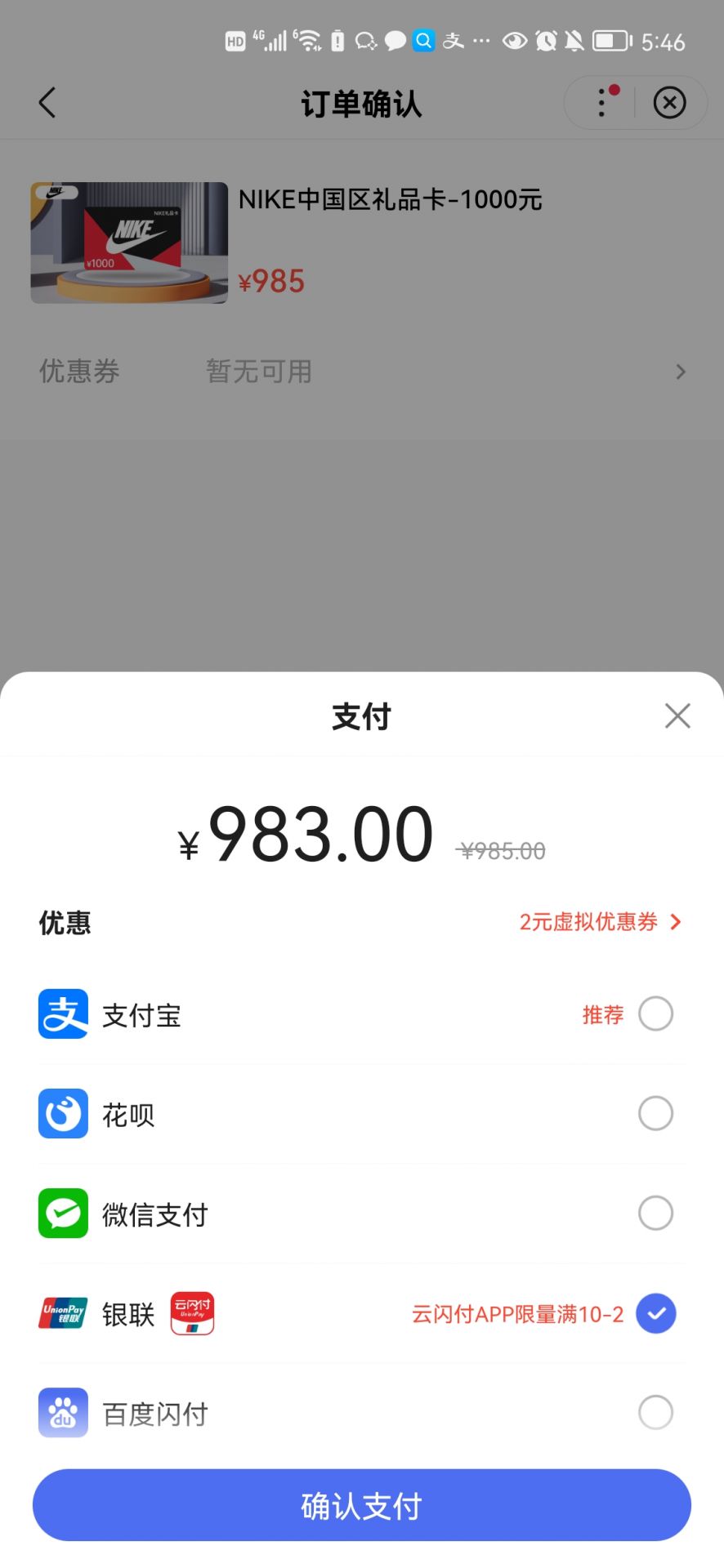Viewport: 724px width, 1568px height.
Task: Tap 确认支付 to confirm payment
Action: (x=362, y=1505)
